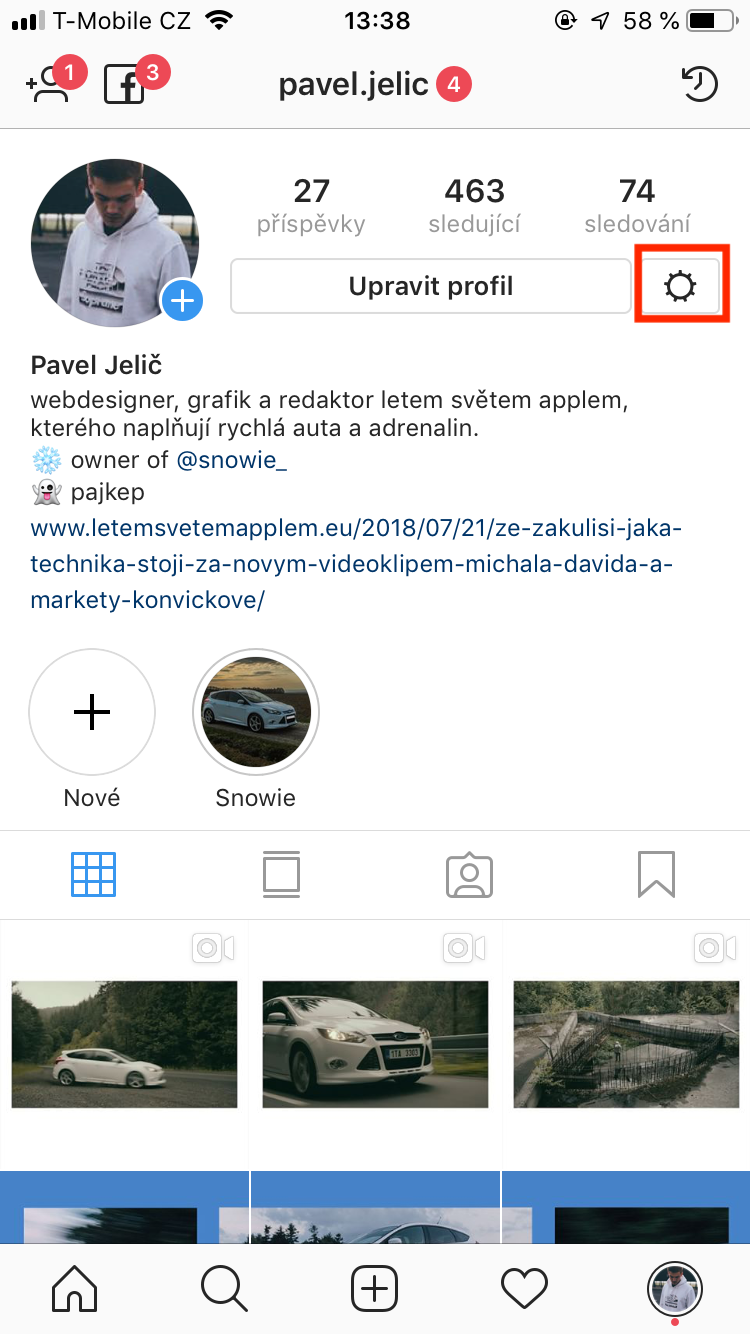Open the Snowie story highlight
This screenshot has width=750, height=1334.
click(x=256, y=713)
